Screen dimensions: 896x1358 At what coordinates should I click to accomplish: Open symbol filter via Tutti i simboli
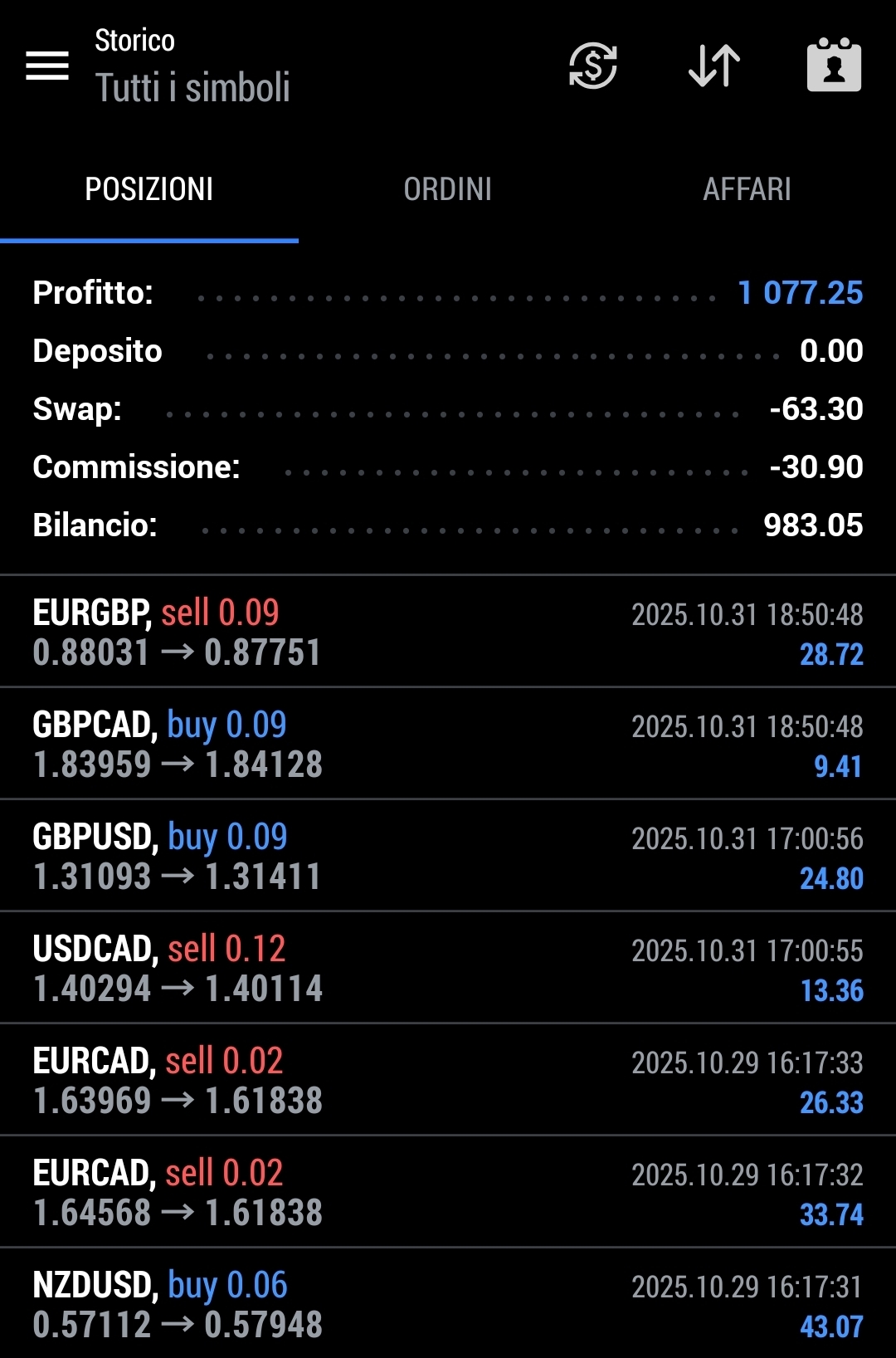pyautogui.click(x=192, y=85)
